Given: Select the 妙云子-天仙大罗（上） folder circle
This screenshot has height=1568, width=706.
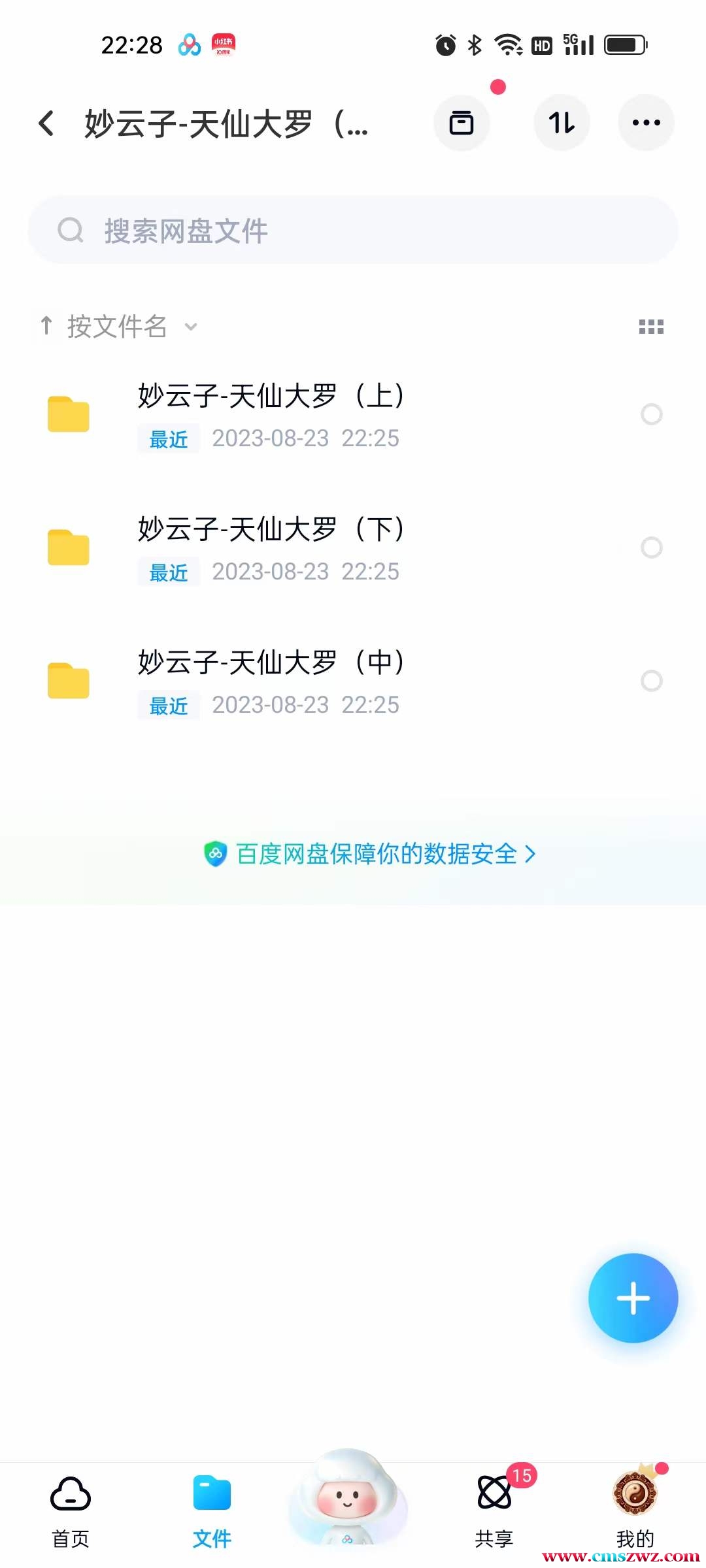Looking at the screenshot, I should [652, 414].
